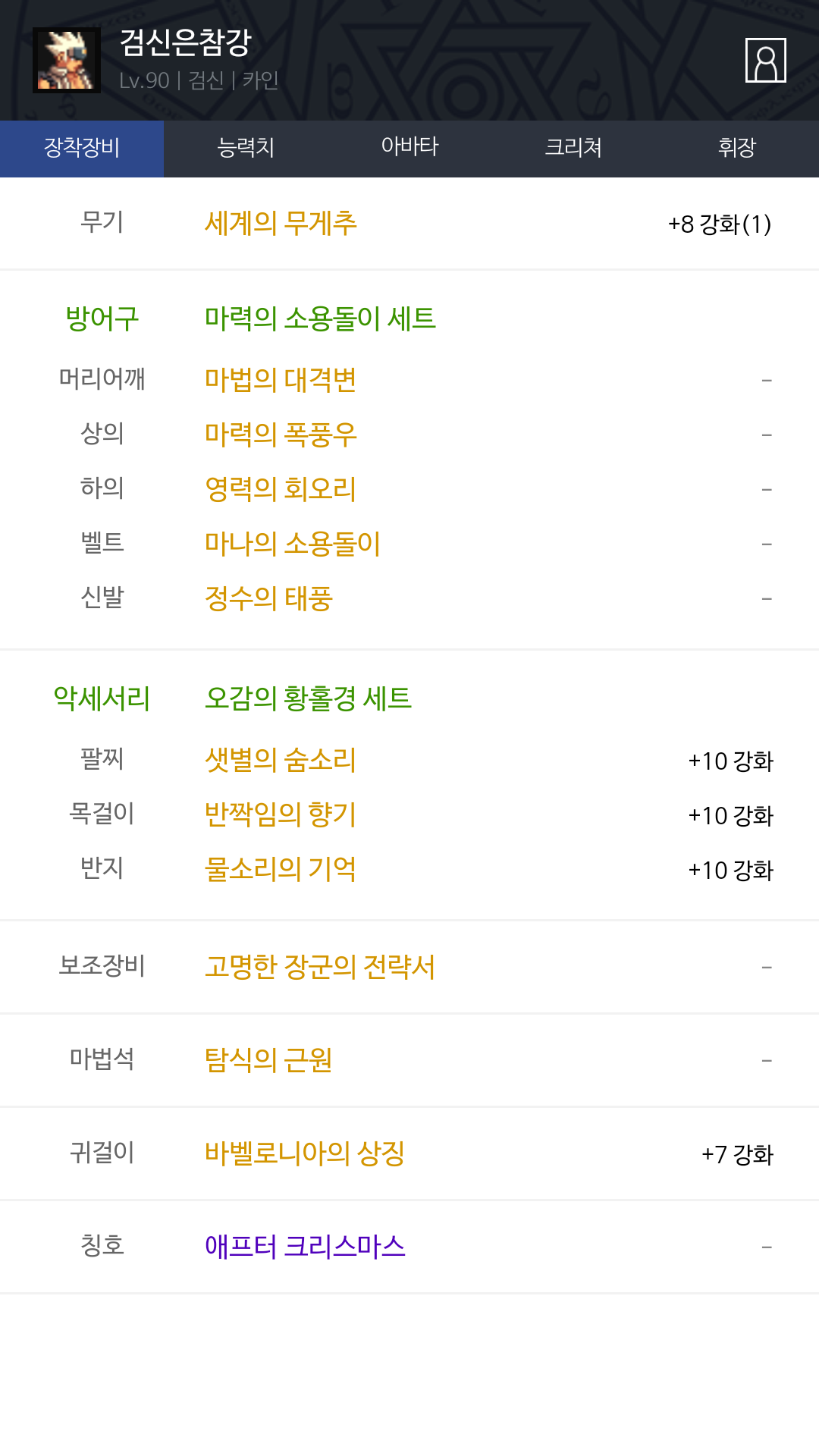View 정수의 태풍 shoes item
Screen dimensions: 819x1456
point(268,598)
